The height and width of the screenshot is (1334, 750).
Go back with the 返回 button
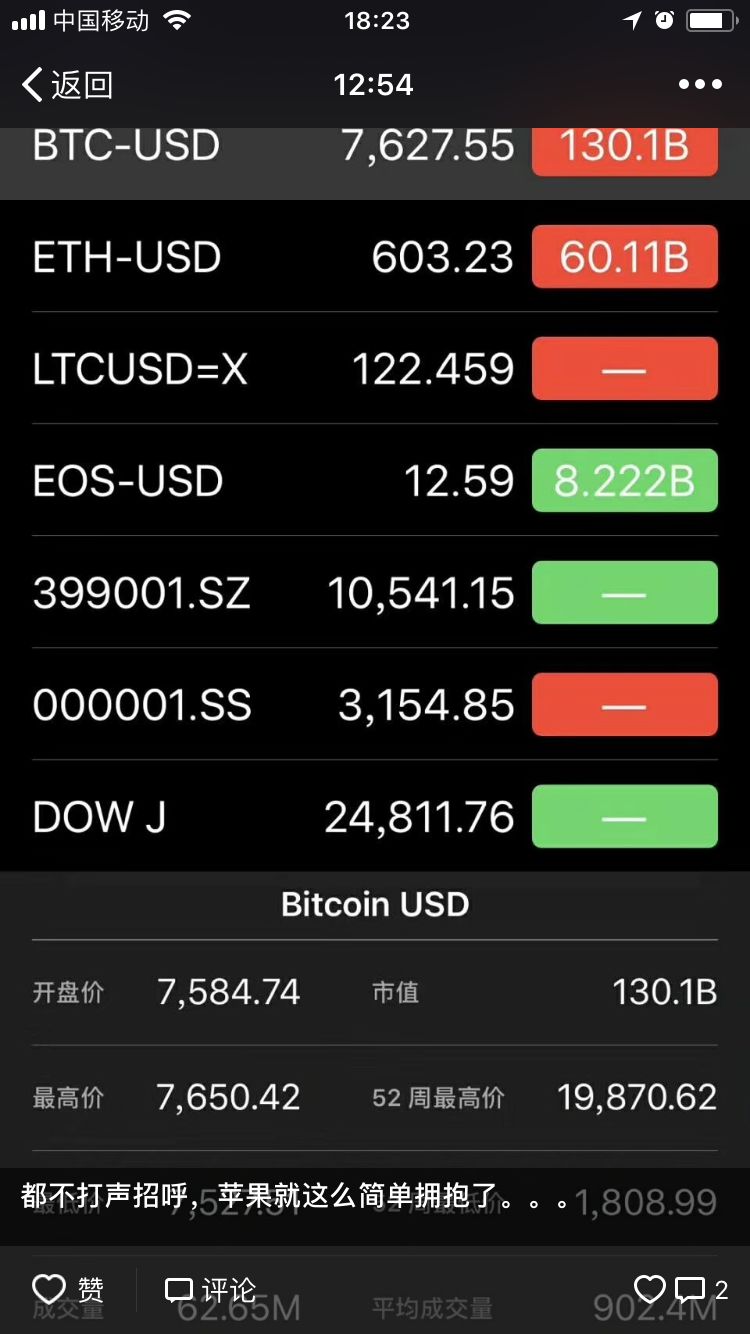pos(66,85)
